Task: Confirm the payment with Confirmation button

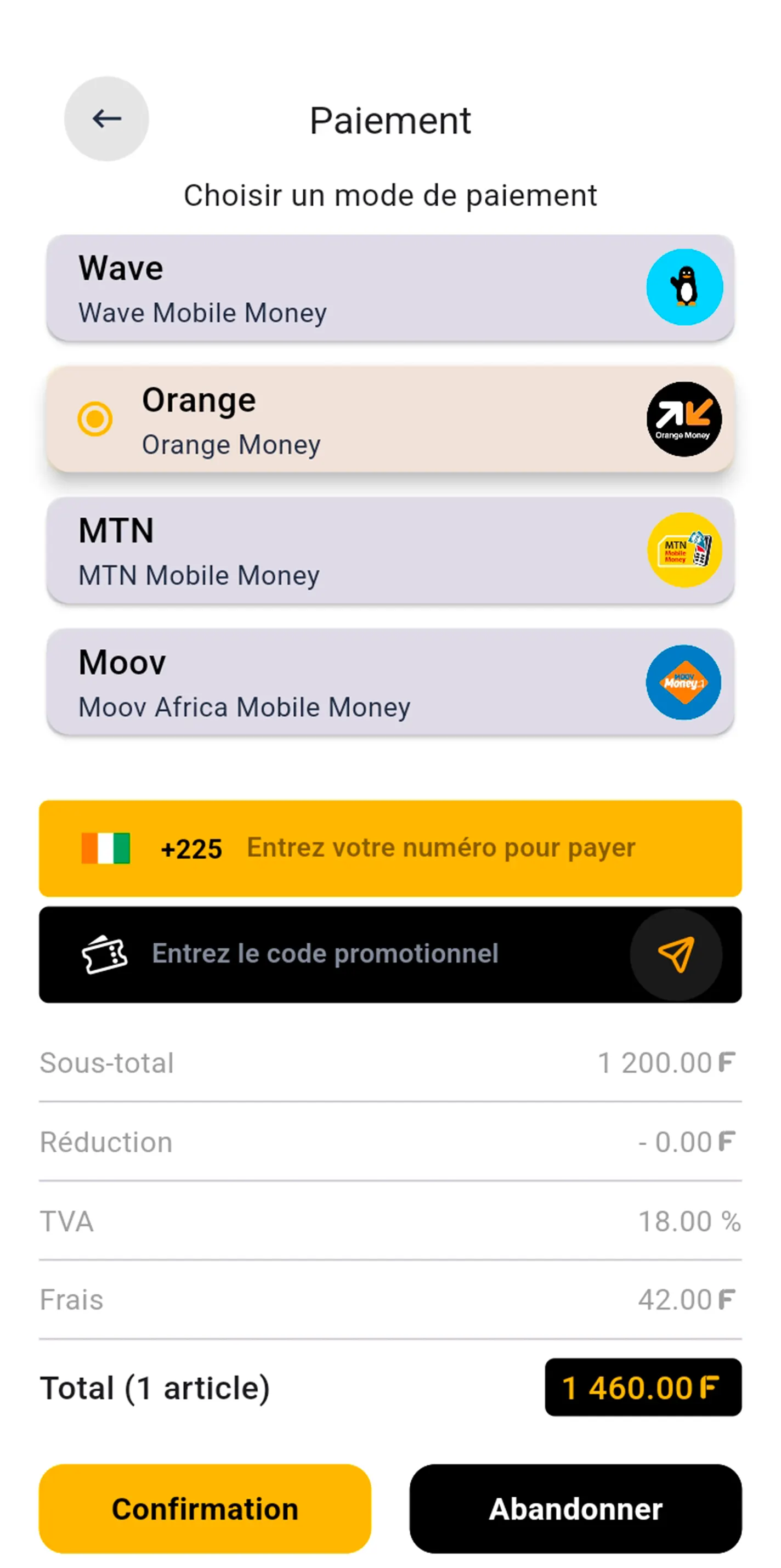Action: click(x=205, y=1508)
